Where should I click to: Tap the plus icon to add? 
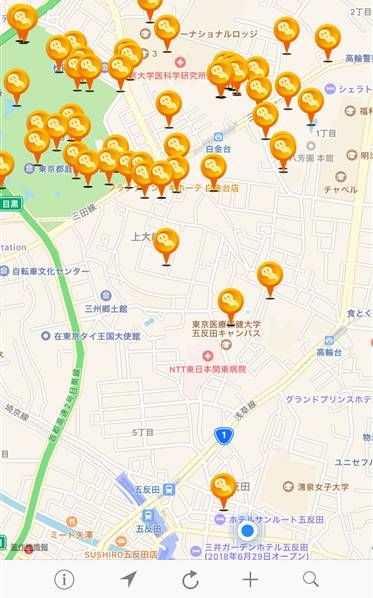tap(250, 580)
